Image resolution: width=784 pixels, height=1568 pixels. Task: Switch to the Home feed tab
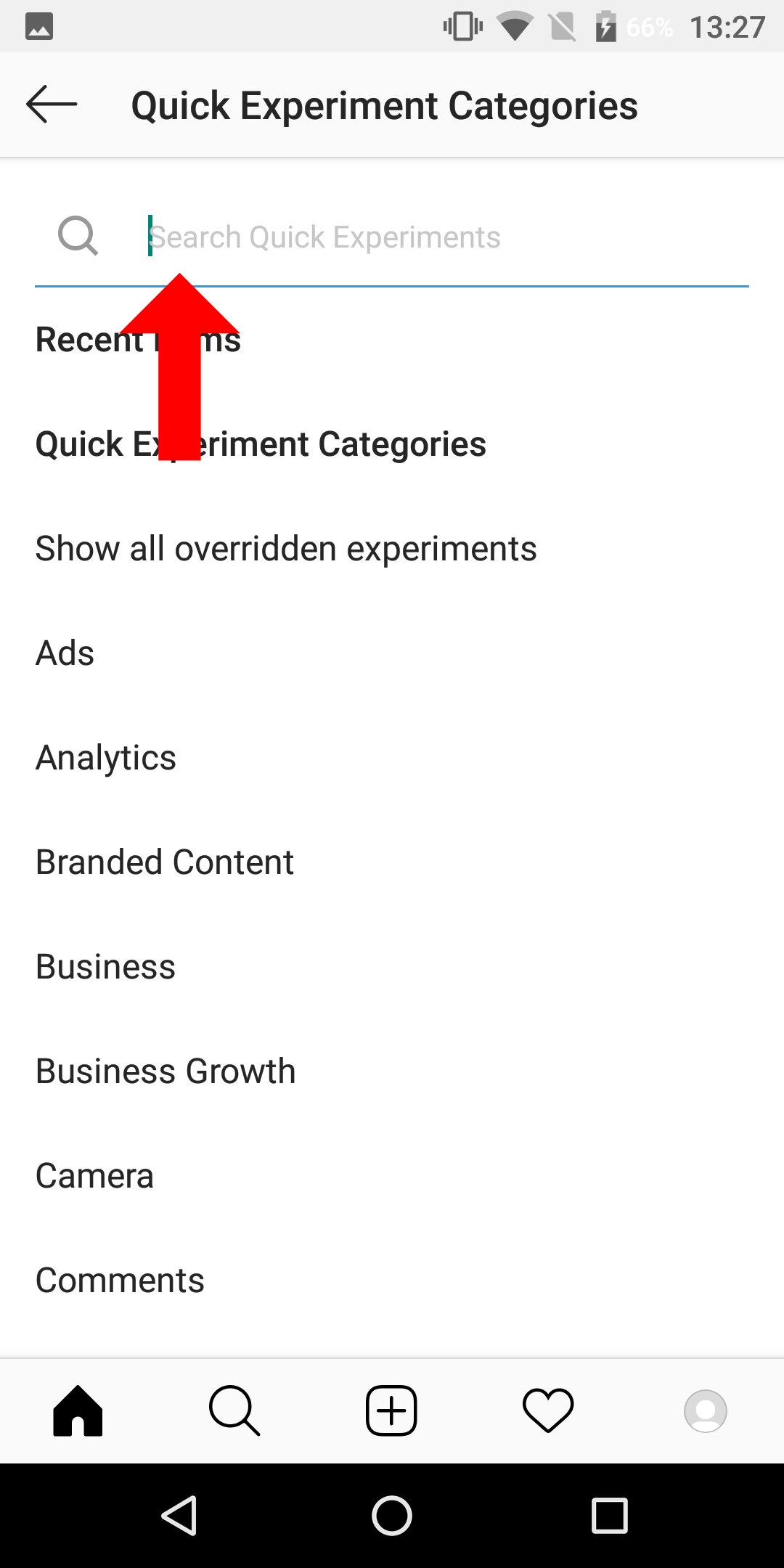[x=78, y=1410]
